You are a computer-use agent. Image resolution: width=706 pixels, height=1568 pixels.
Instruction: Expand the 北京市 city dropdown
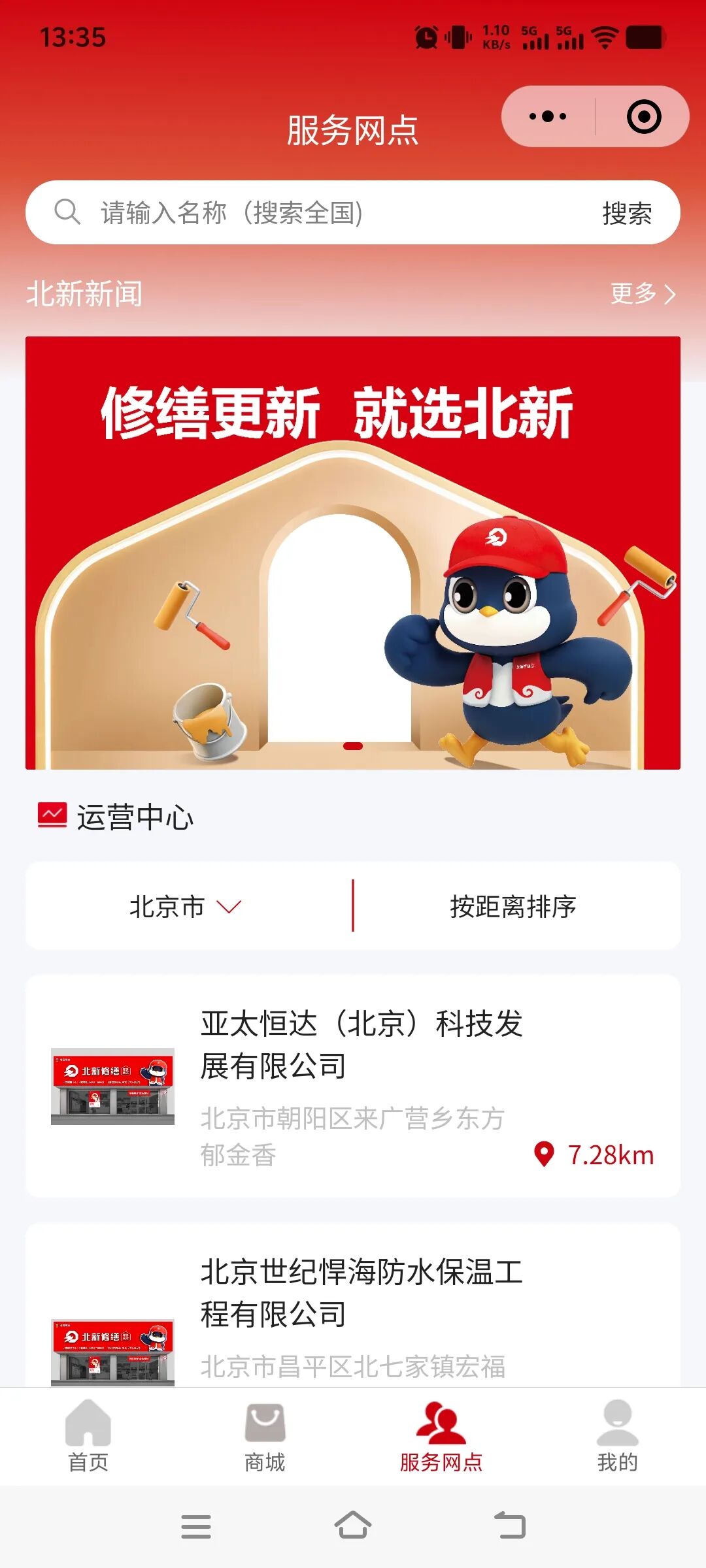tap(186, 907)
